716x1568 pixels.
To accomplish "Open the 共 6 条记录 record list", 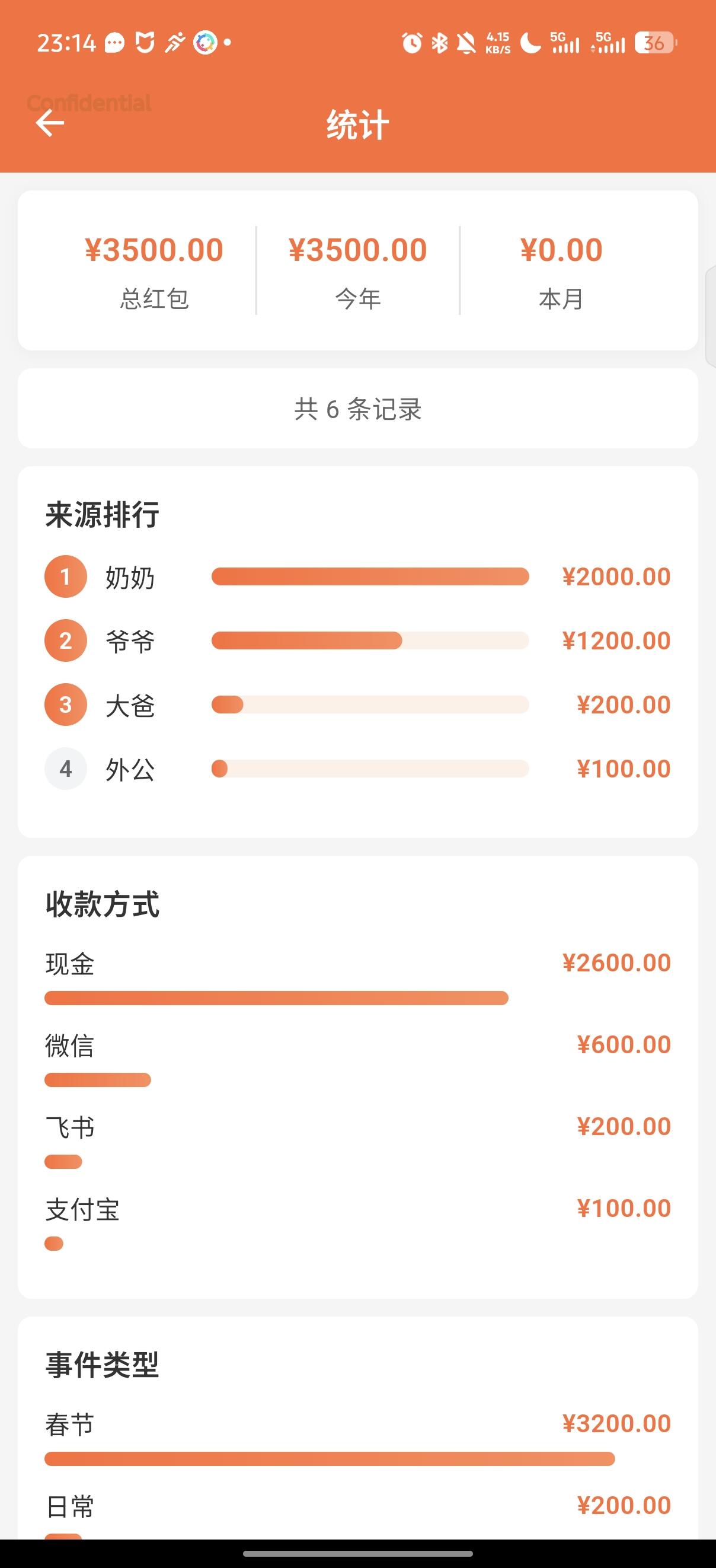I will tap(357, 409).
